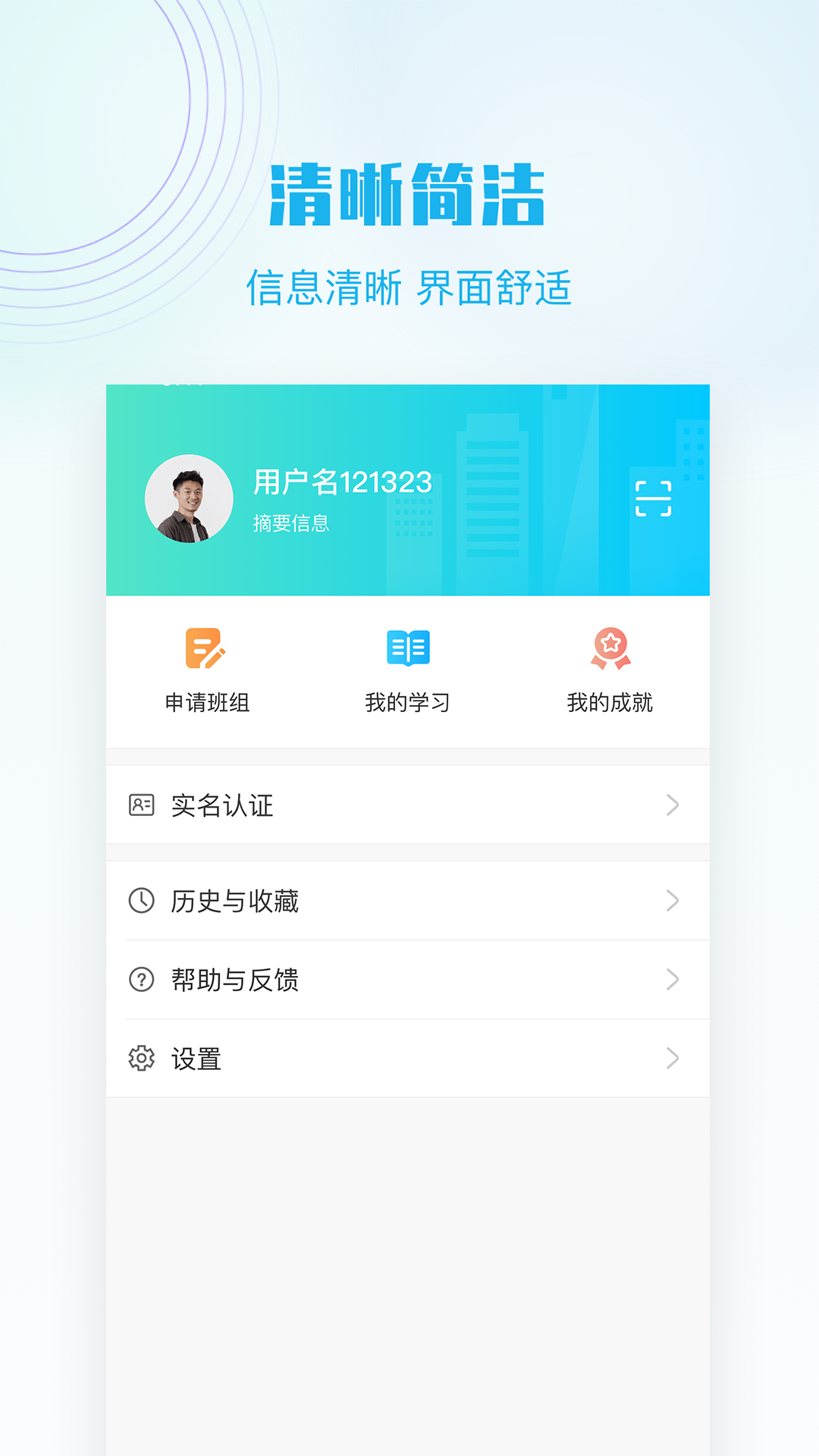
Task: Open the 设置 menu entry
Action: click(x=196, y=1059)
